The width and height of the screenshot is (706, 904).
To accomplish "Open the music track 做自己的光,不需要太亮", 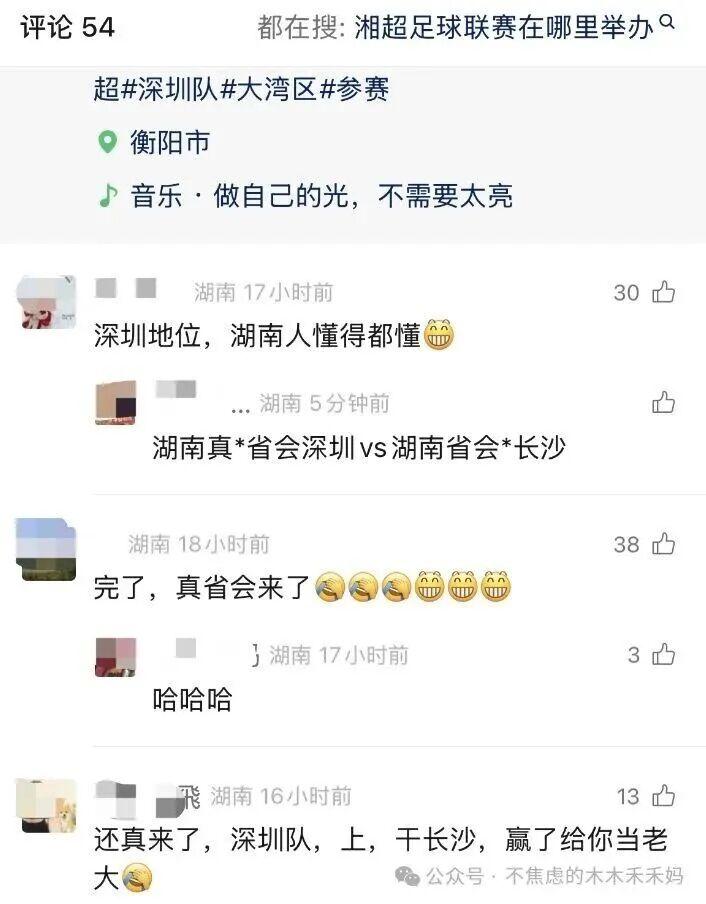I will pyautogui.click(x=320, y=195).
